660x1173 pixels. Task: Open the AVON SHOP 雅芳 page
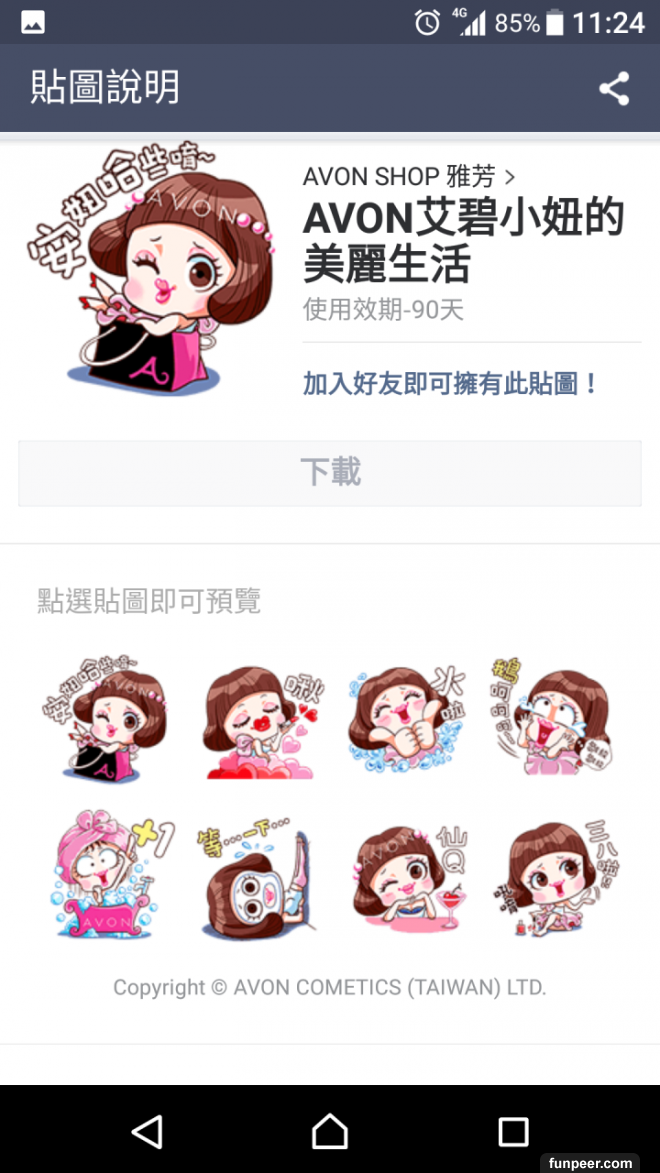(x=408, y=177)
